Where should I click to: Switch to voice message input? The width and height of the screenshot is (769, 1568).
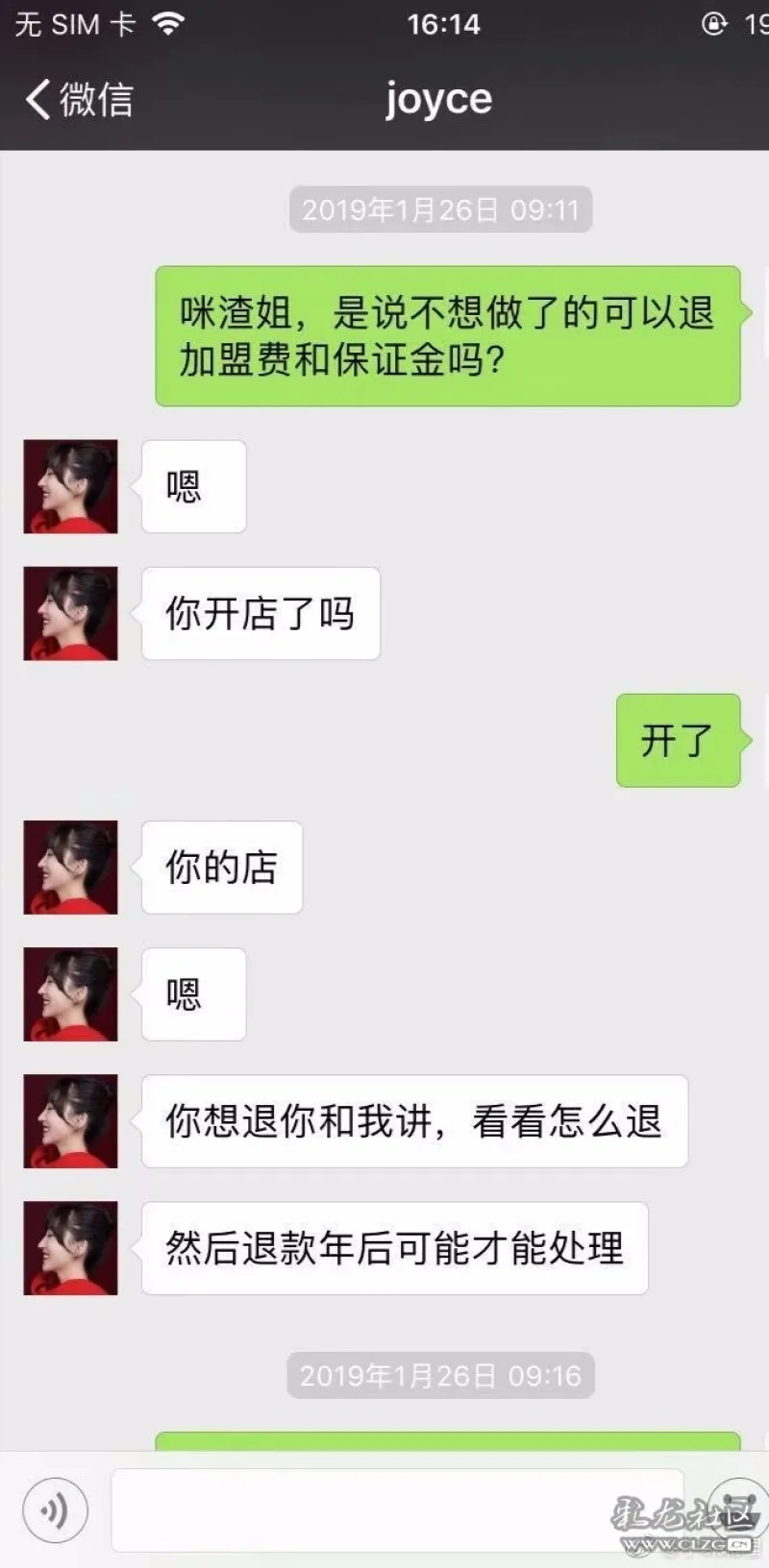click(55, 1510)
